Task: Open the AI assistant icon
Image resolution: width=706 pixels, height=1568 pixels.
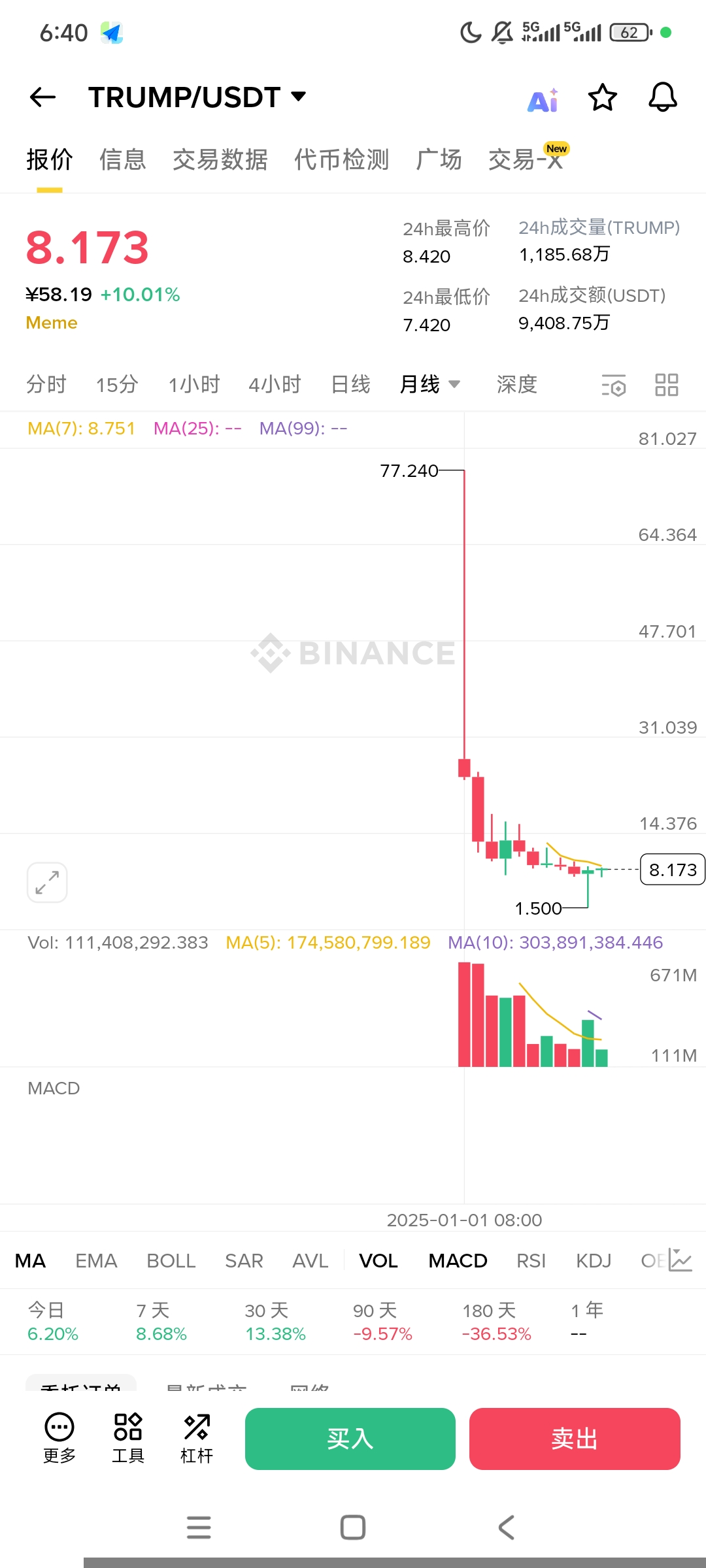Action: pos(543,100)
